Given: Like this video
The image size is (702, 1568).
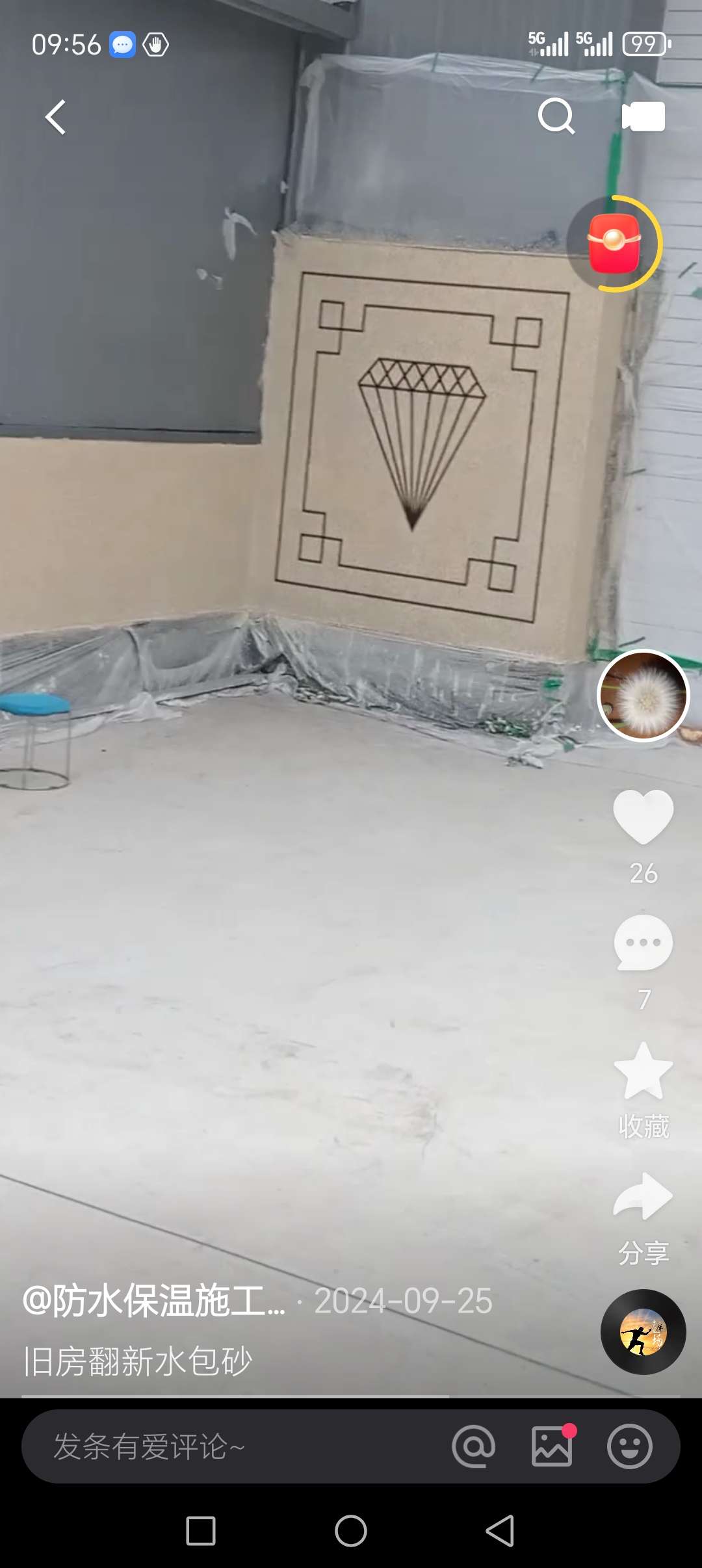Looking at the screenshot, I should pyautogui.click(x=643, y=817).
